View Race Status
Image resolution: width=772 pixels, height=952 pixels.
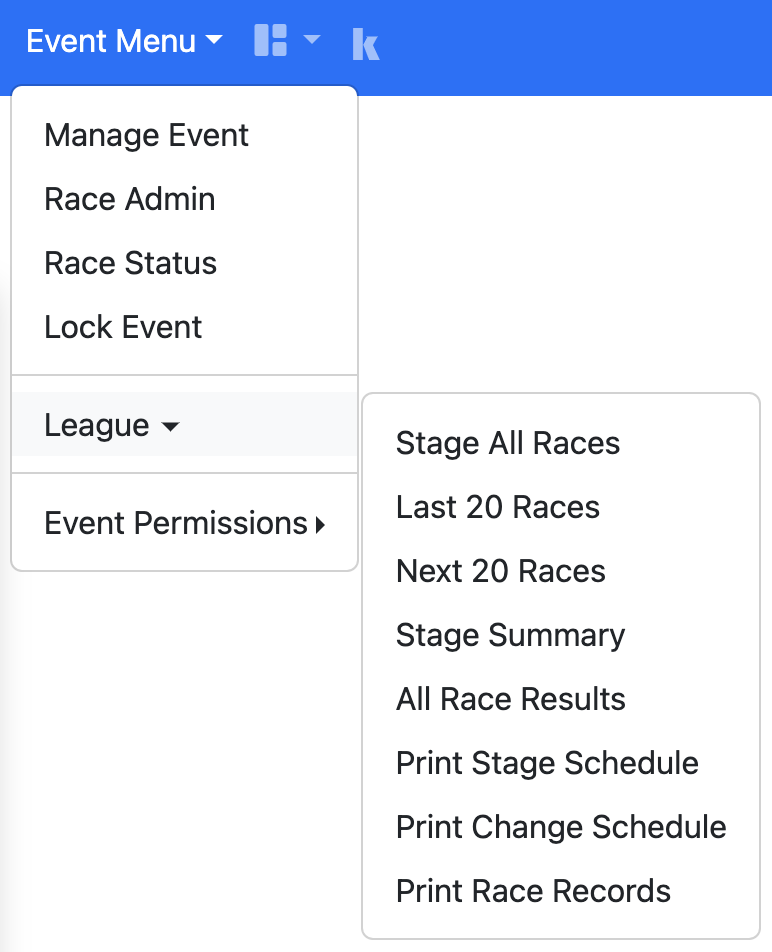coord(131,263)
